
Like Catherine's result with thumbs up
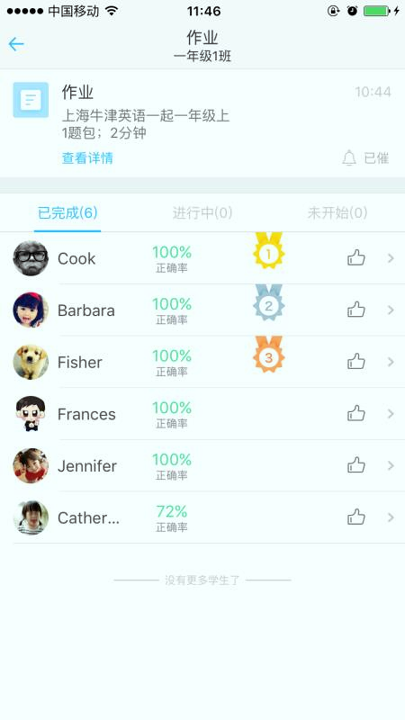(x=356, y=518)
